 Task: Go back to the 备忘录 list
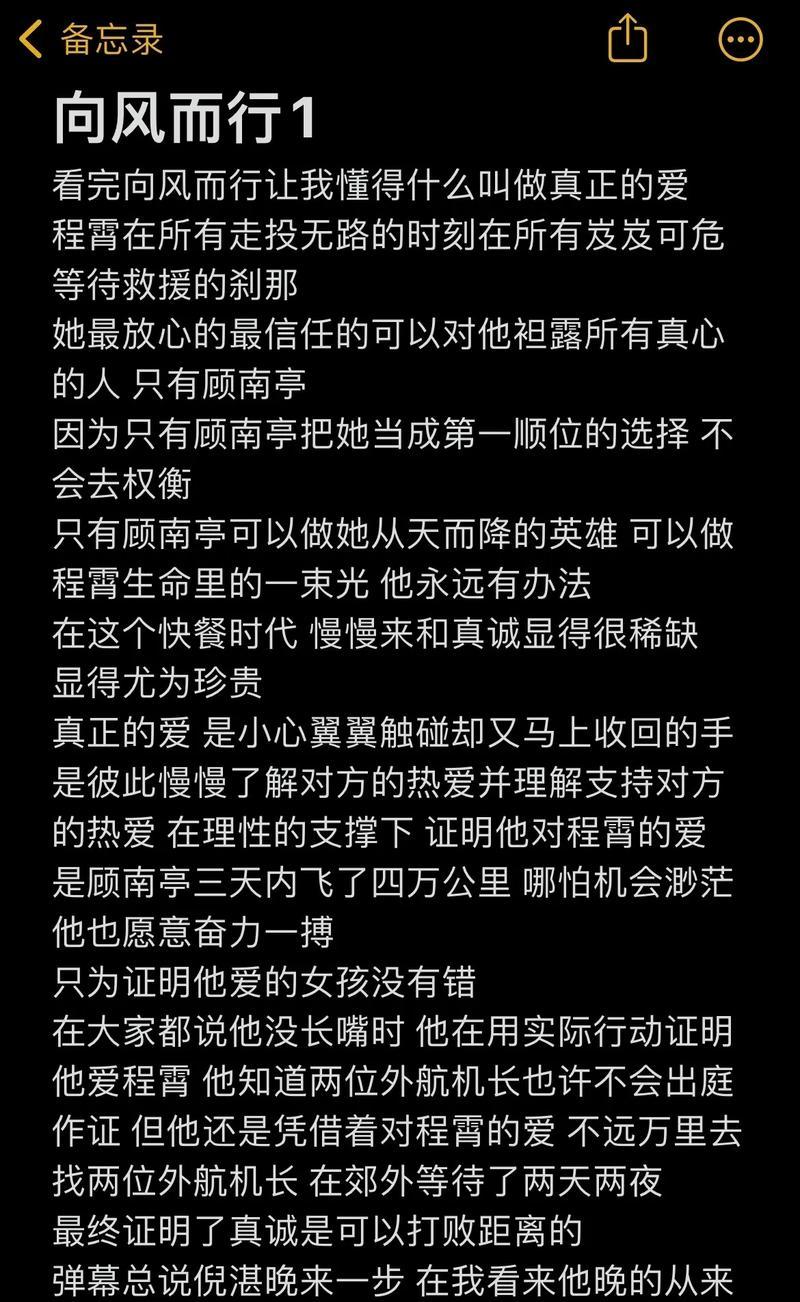point(90,40)
